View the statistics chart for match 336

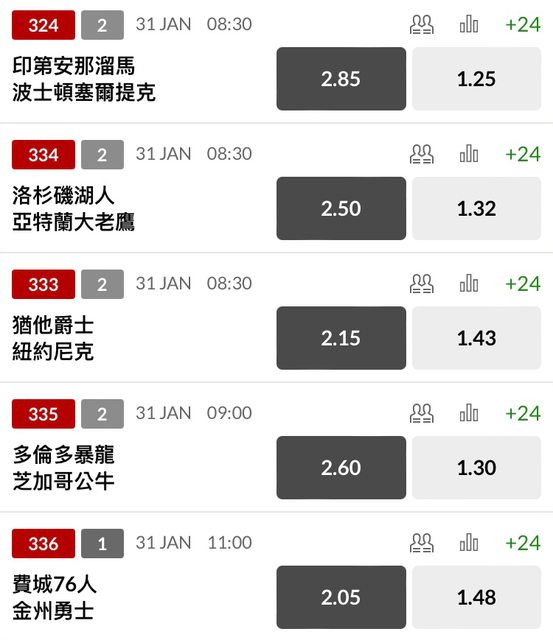point(469,543)
